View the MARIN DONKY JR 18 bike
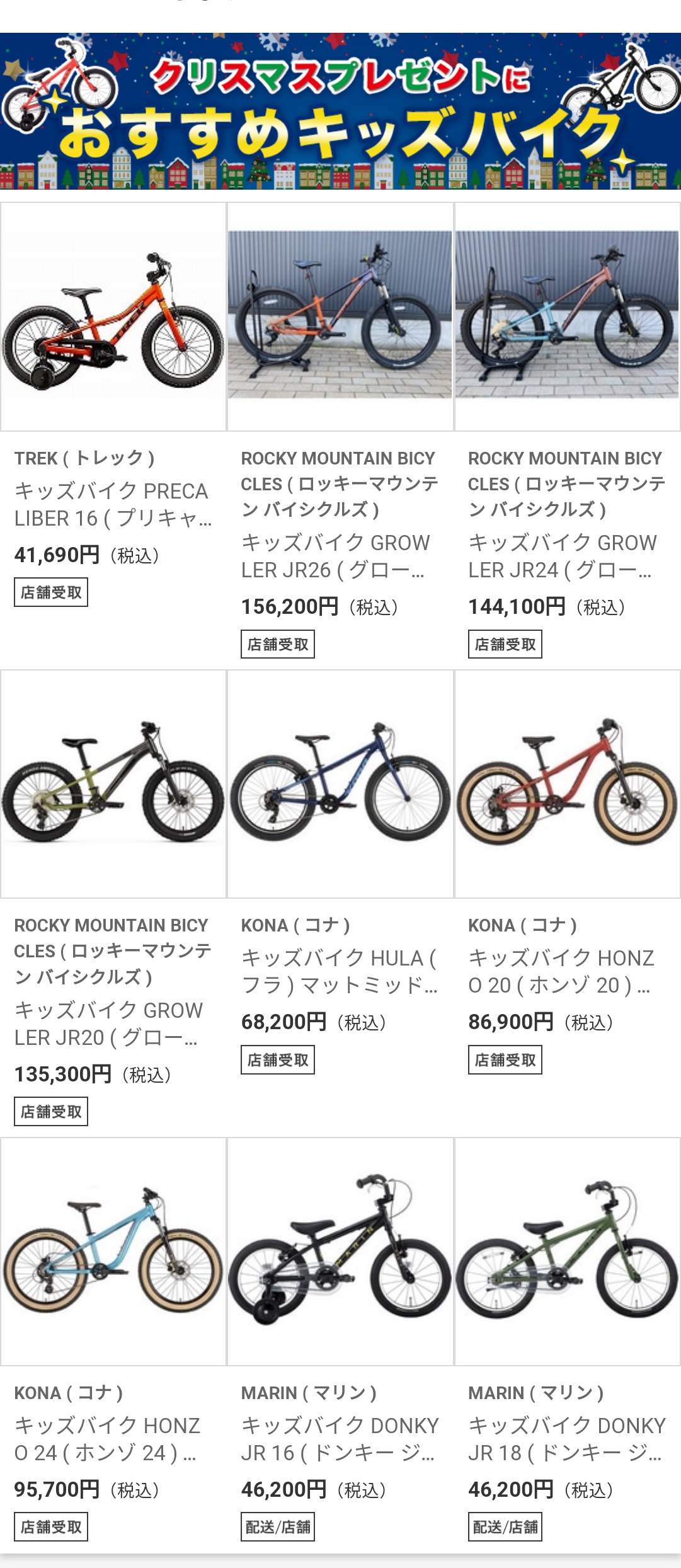 point(567,1252)
